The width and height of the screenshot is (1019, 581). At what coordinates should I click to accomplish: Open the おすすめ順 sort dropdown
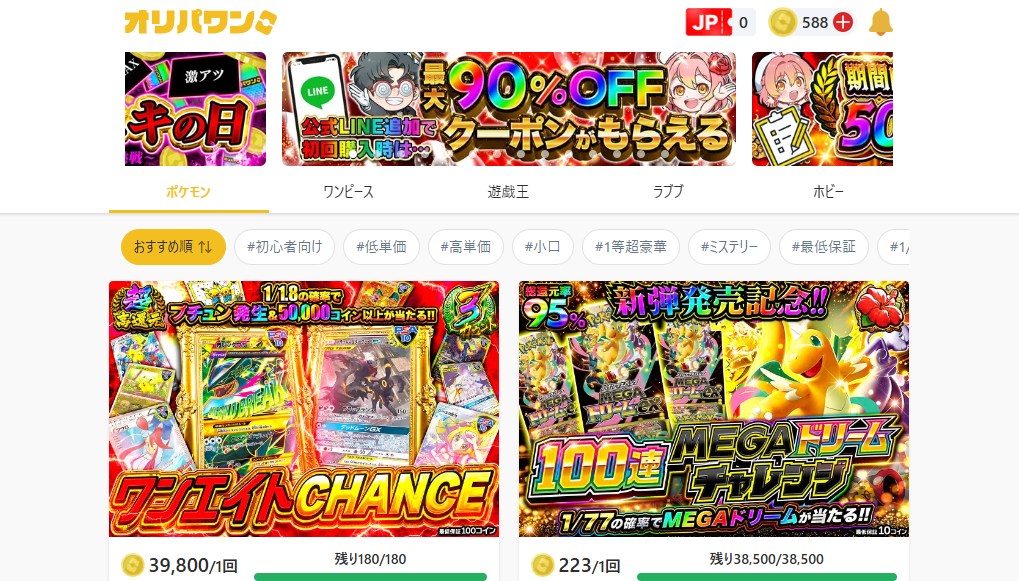(173, 246)
